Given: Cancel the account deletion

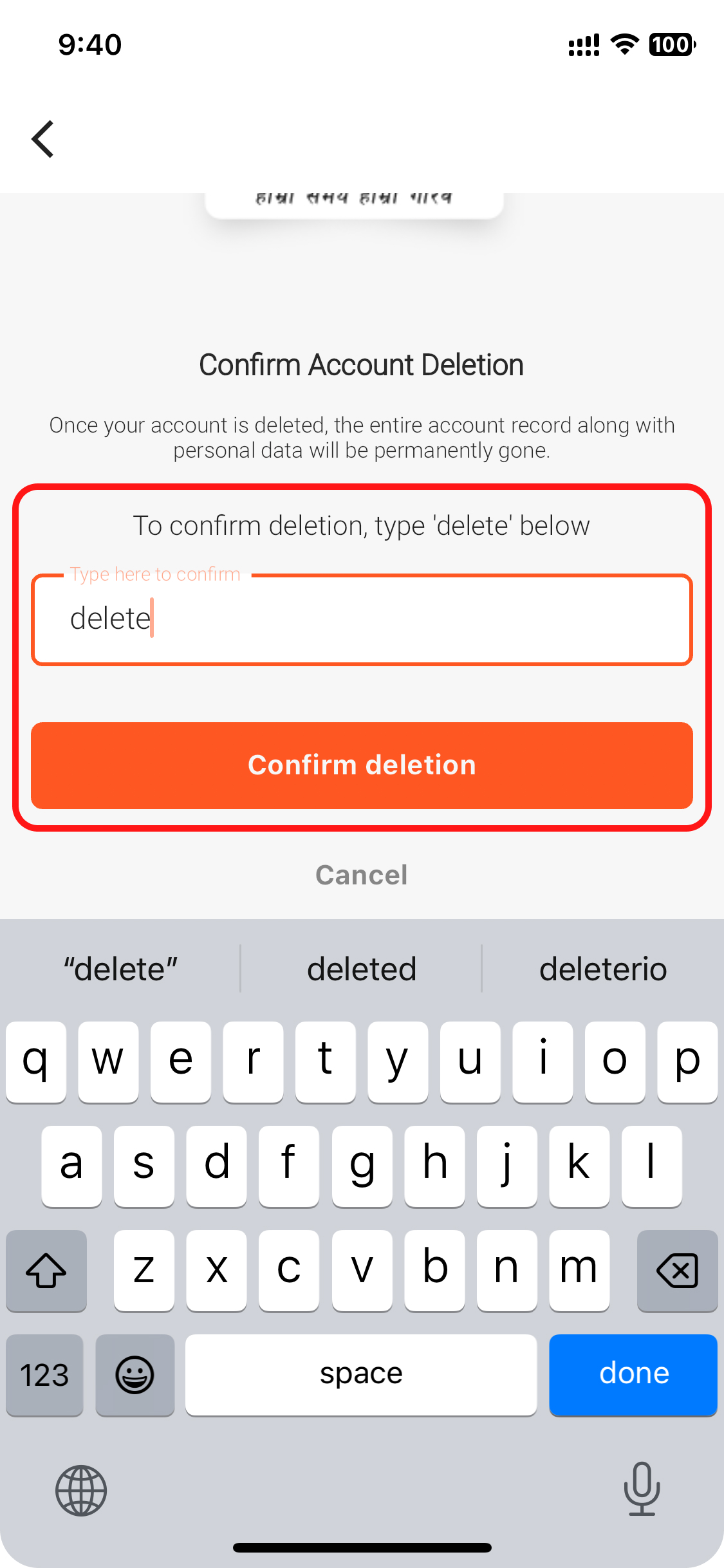Looking at the screenshot, I should [362, 875].
